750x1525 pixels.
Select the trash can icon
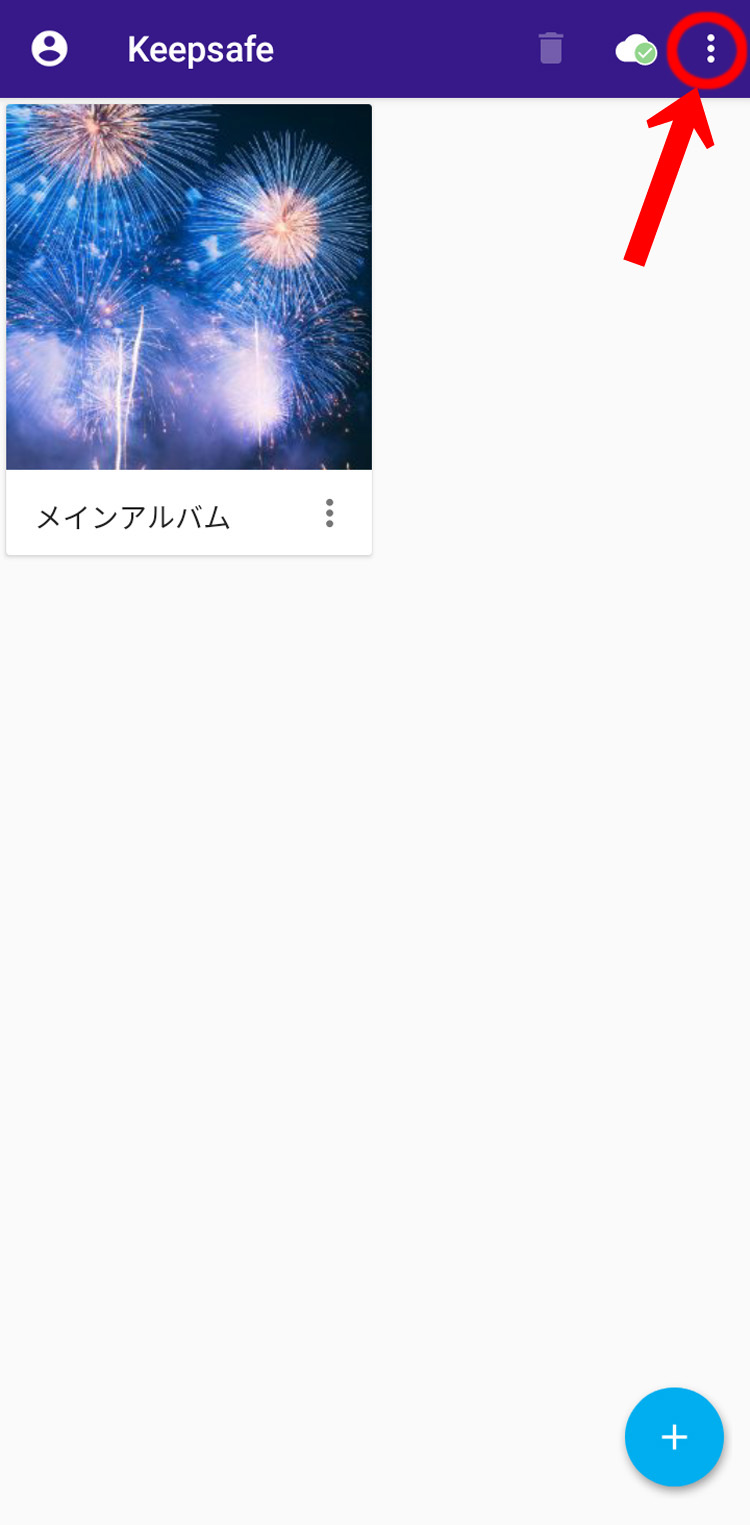[x=549, y=48]
